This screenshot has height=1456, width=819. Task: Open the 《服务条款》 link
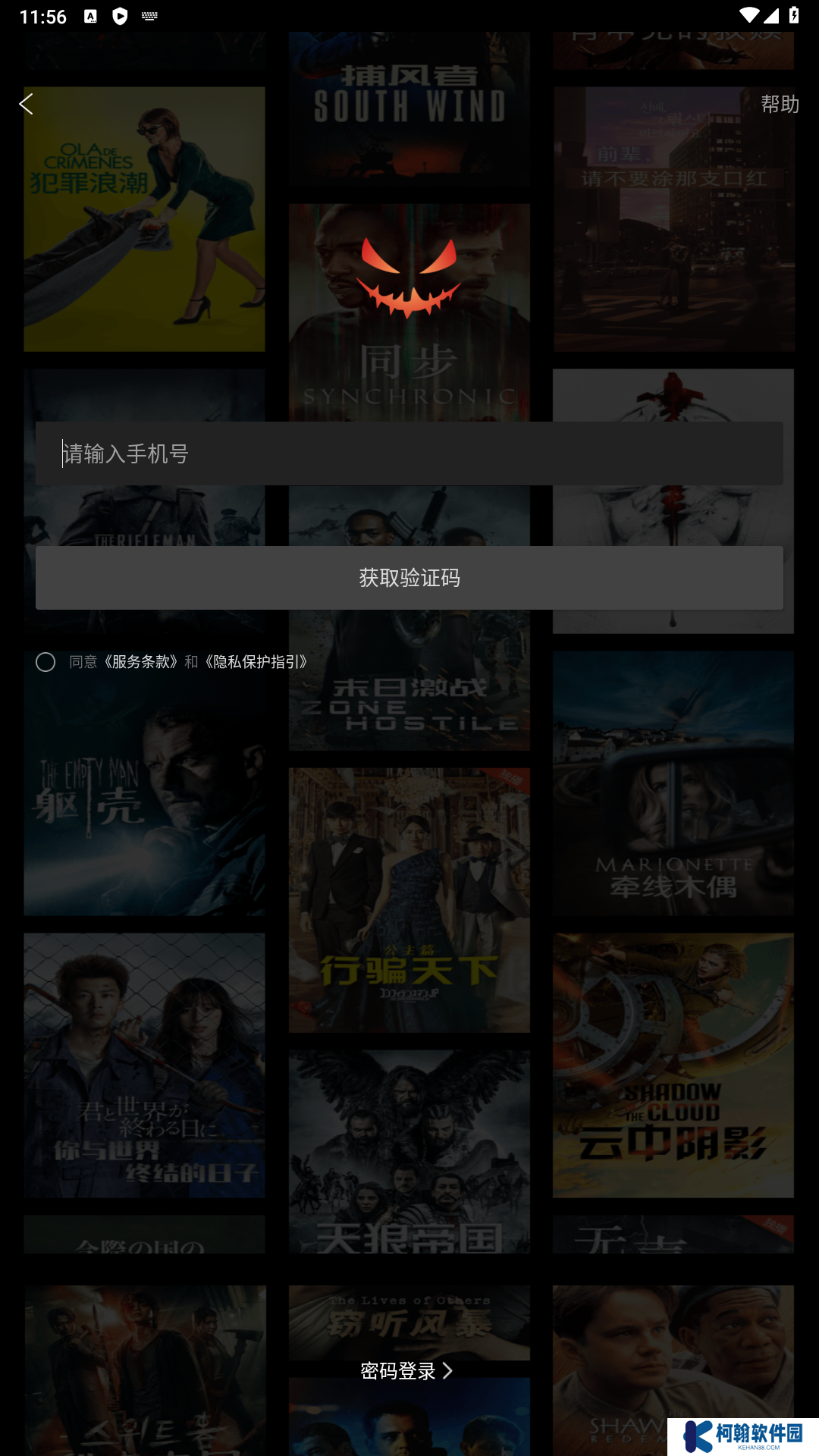click(x=142, y=662)
